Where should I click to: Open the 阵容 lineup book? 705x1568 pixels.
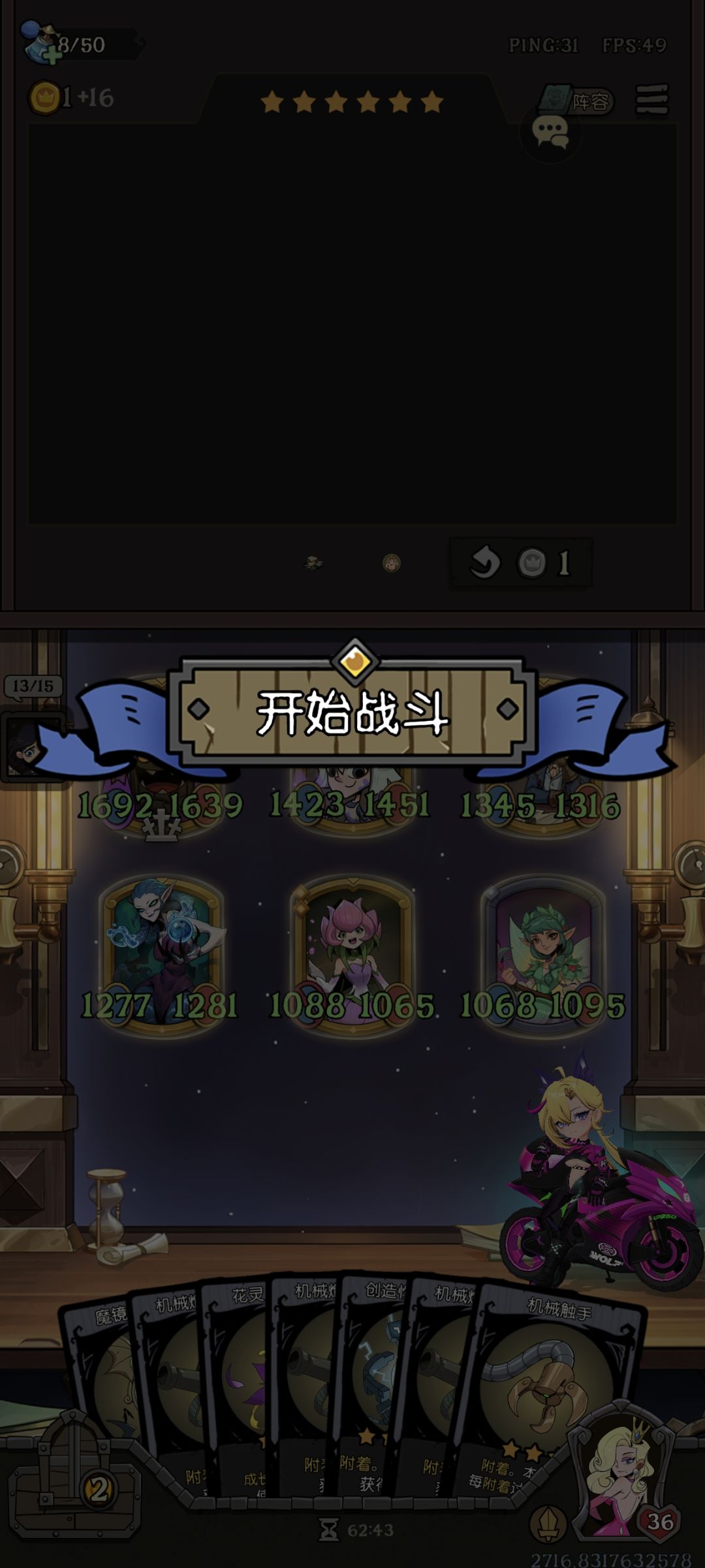[x=576, y=100]
